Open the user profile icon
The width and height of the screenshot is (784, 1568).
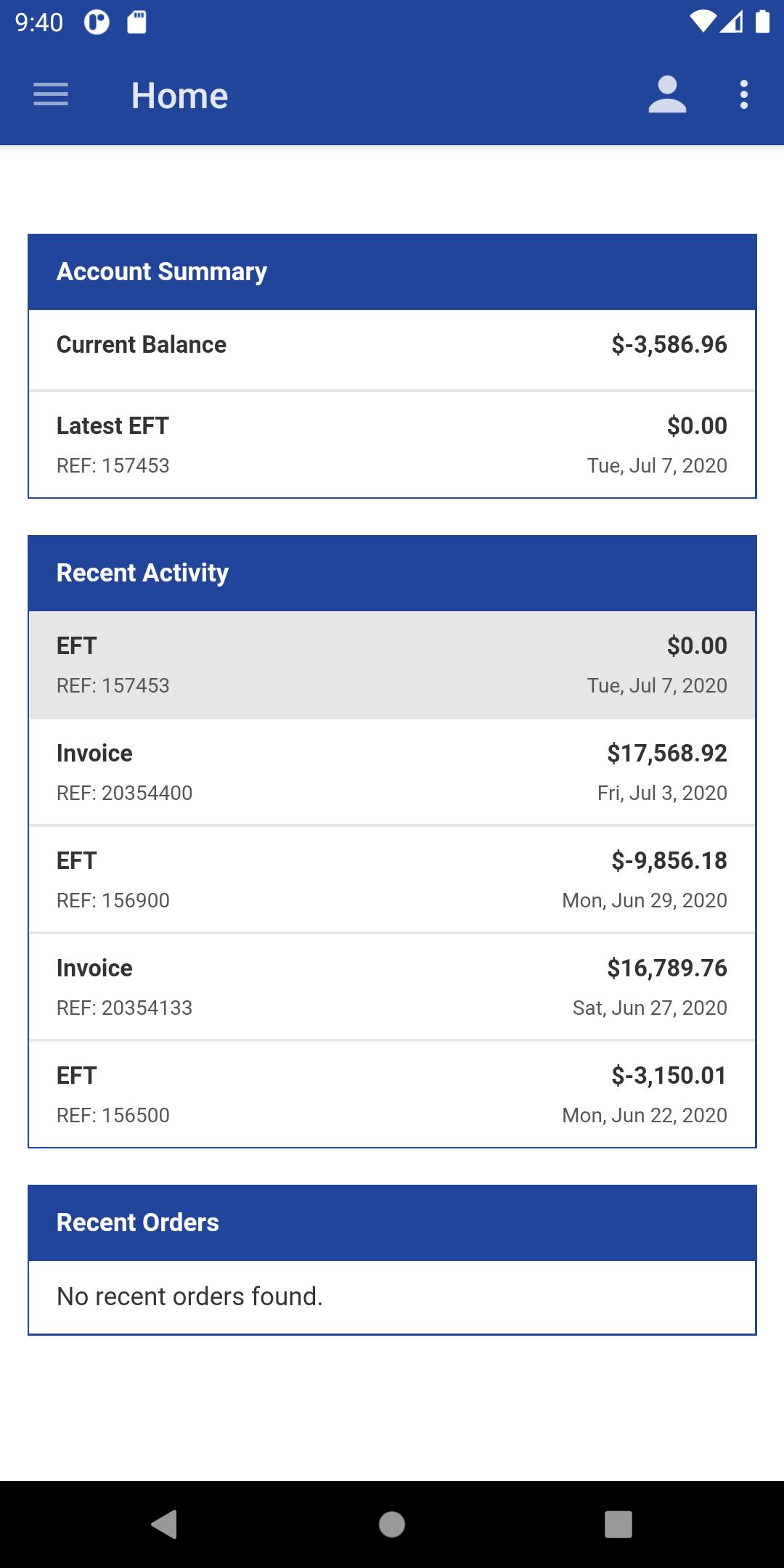click(x=667, y=95)
